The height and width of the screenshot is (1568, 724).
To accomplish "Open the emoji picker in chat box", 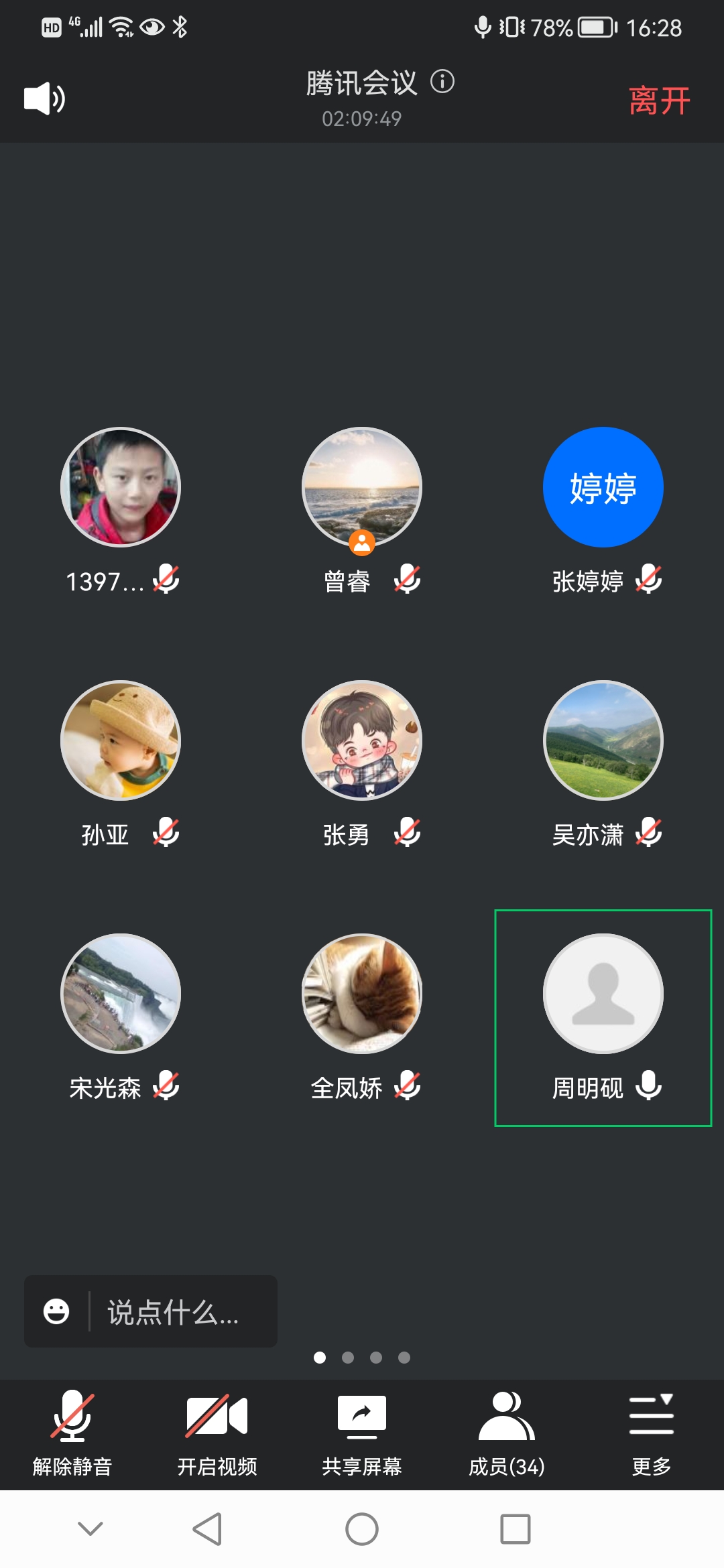I will click(x=56, y=1311).
